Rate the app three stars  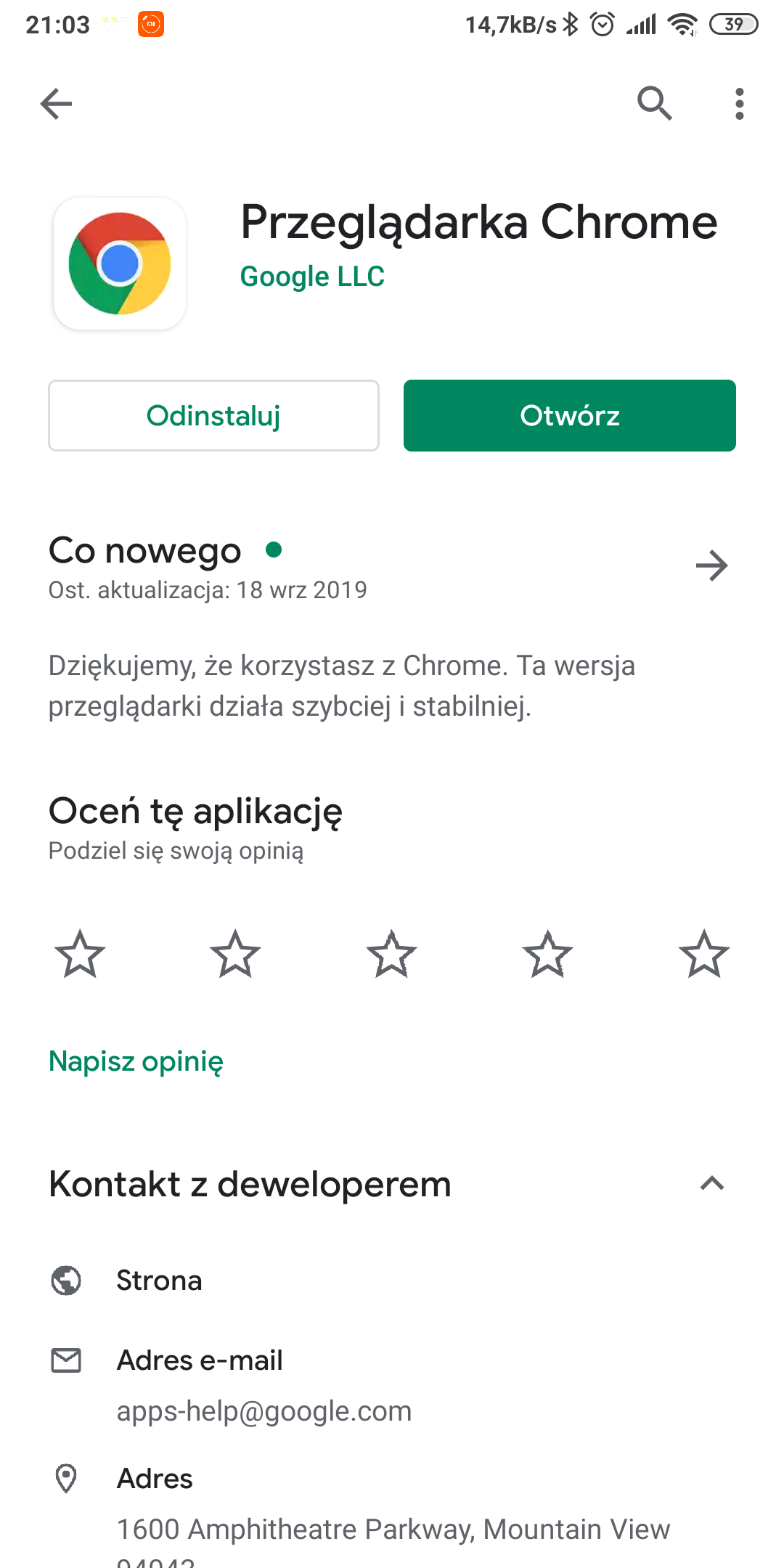point(391,954)
